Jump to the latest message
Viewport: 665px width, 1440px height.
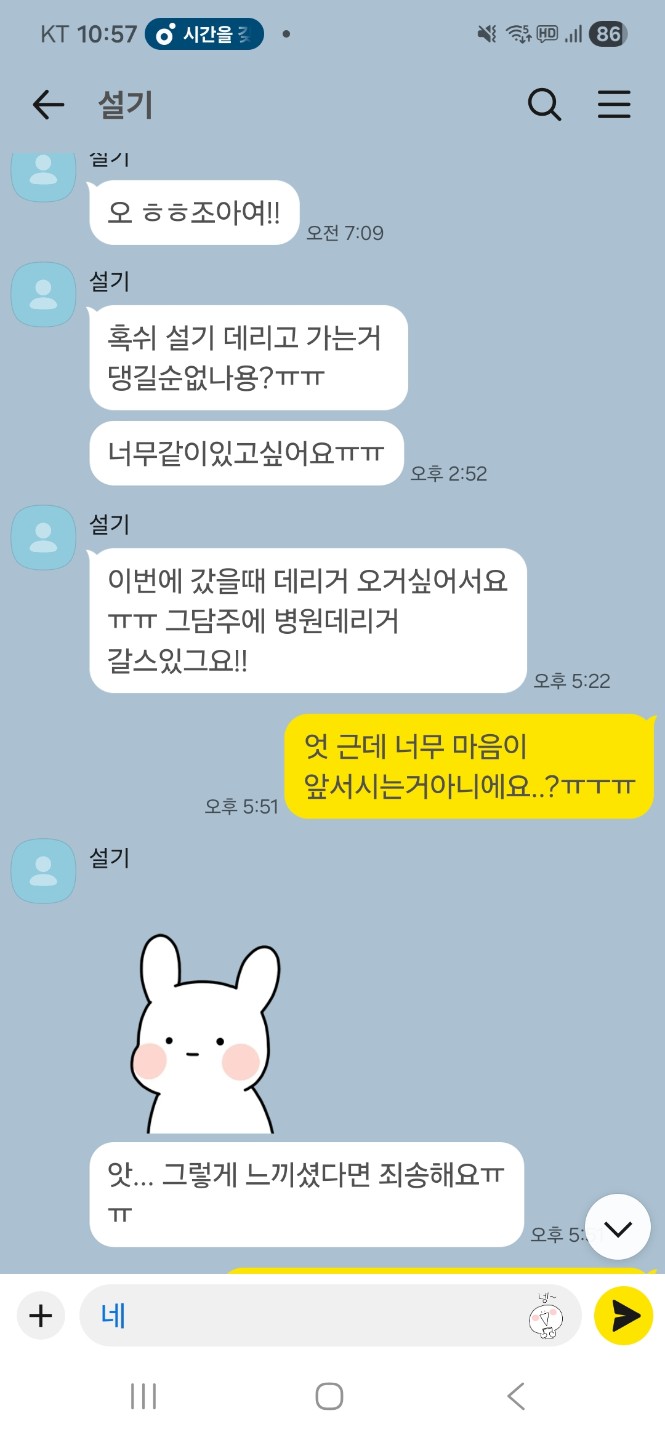(618, 1228)
